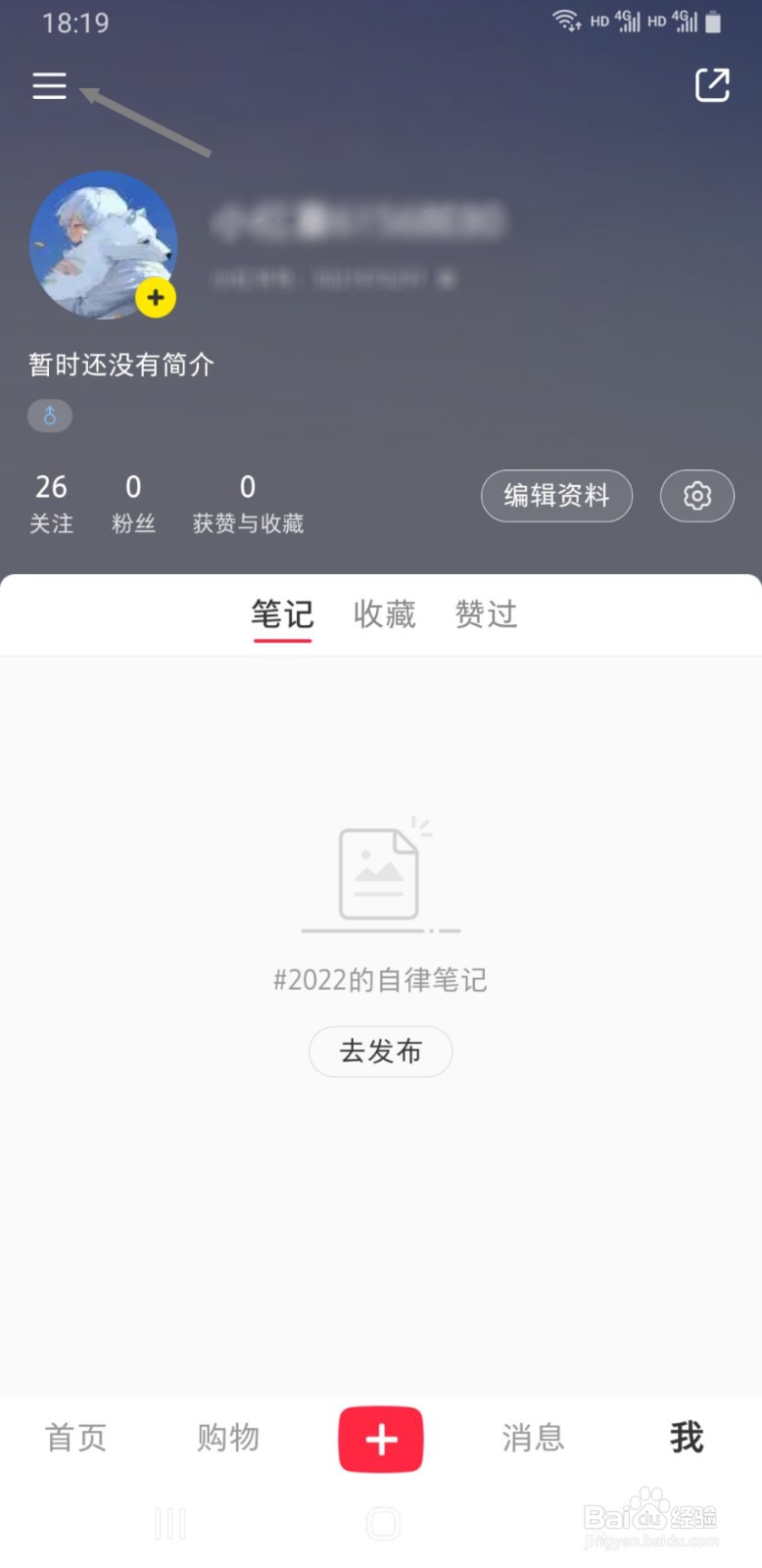
Task: Open the 购物 shopping section
Action: [227, 1439]
